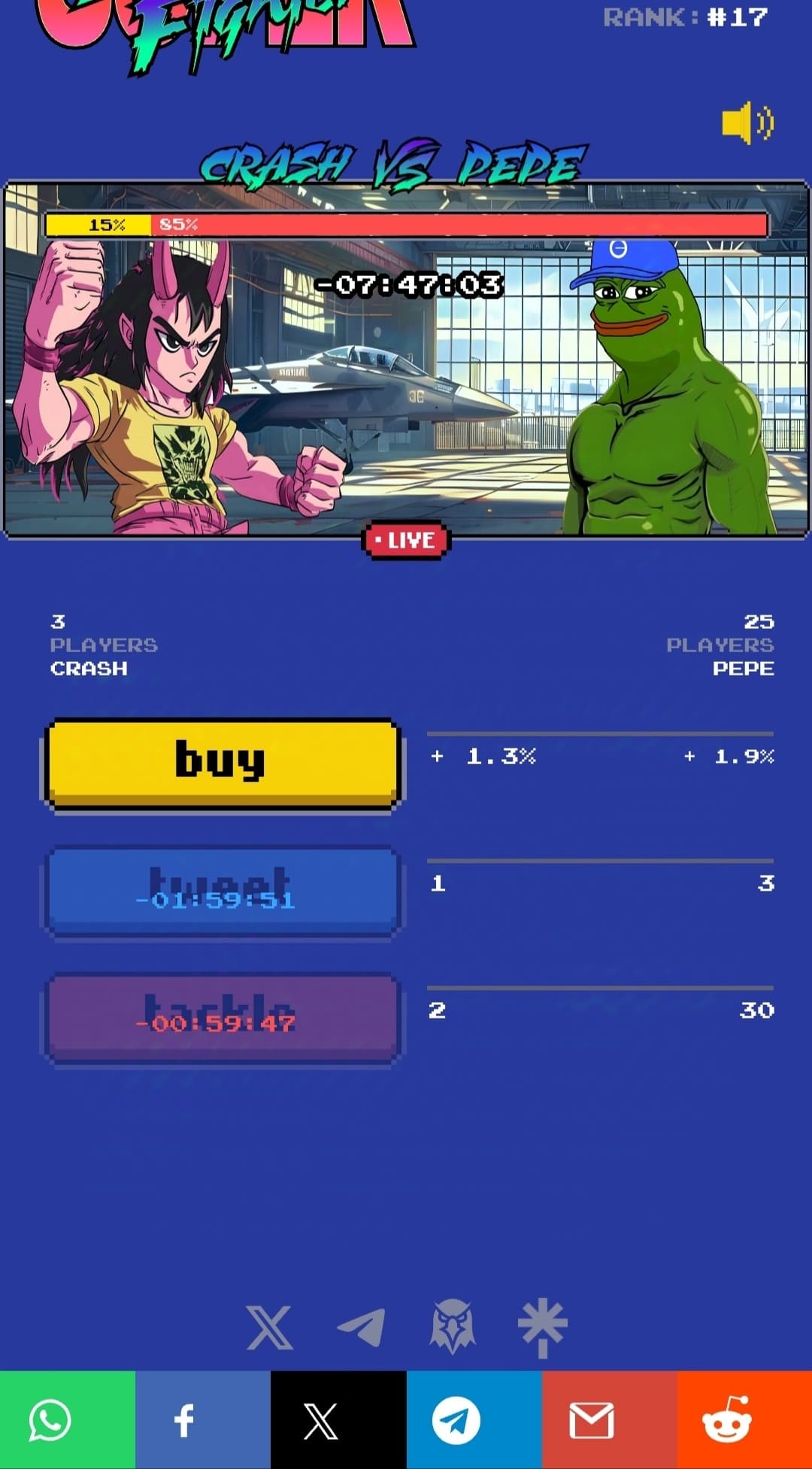The width and height of the screenshot is (812, 1469).
Task: Share via WhatsApp
Action: (51, 1420)
